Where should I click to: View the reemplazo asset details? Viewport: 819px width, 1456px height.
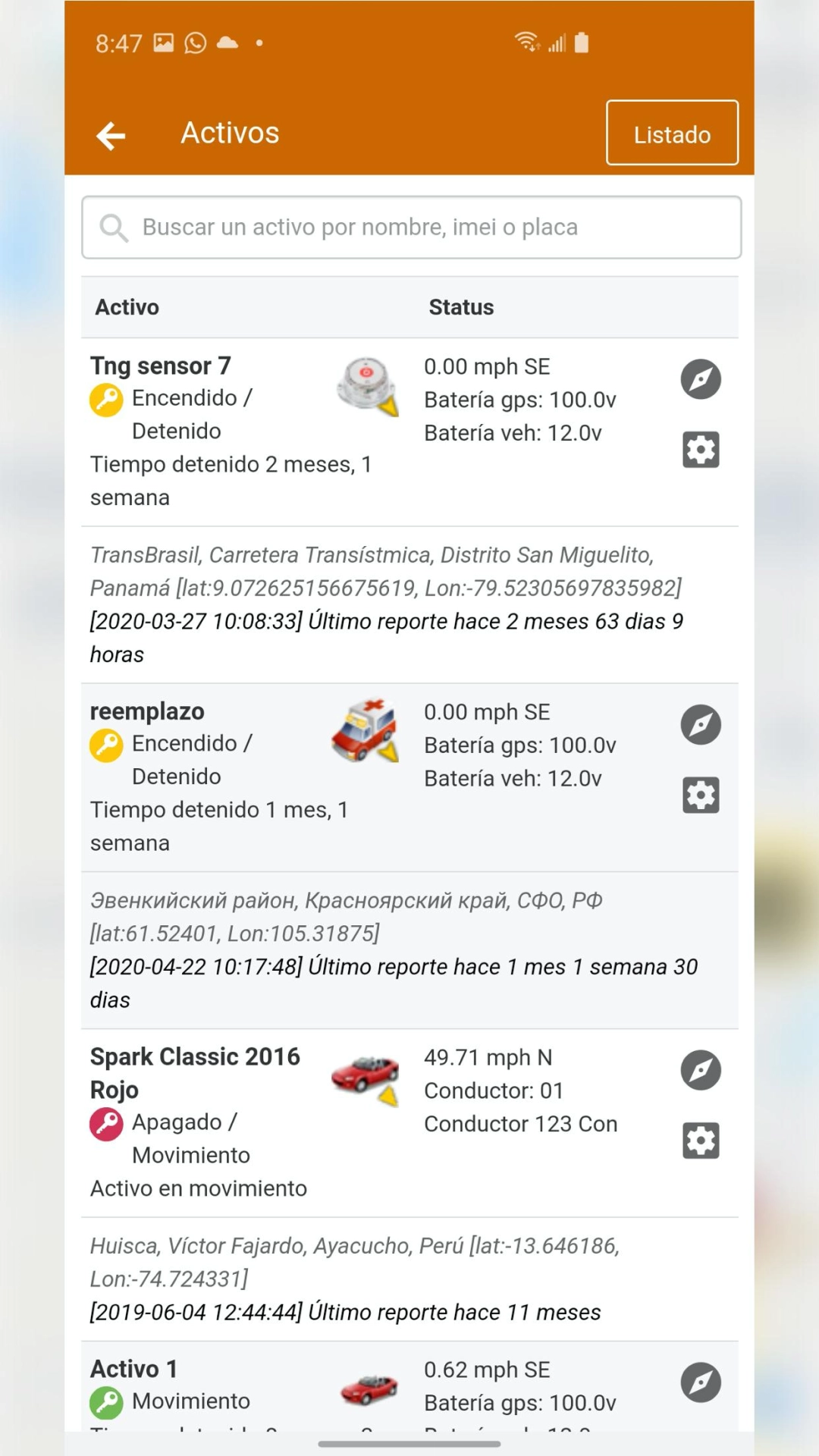[x=147, y=712]
